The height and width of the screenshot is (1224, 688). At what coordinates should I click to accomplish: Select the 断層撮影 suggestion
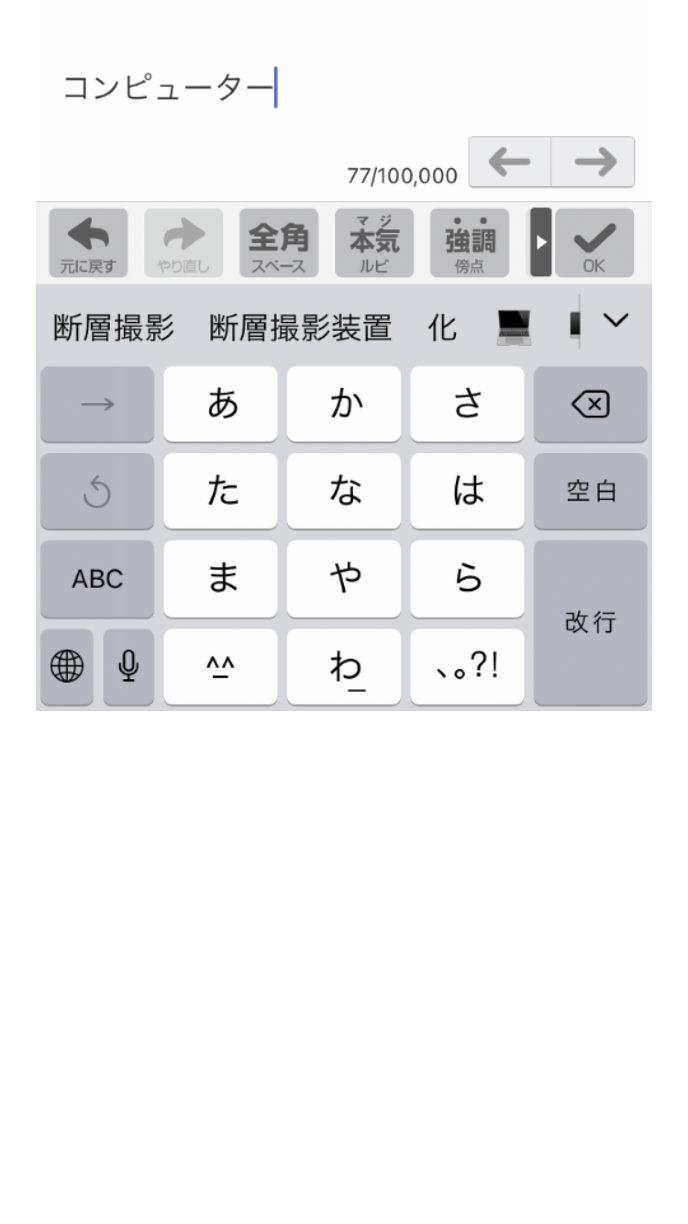(114, 328)
